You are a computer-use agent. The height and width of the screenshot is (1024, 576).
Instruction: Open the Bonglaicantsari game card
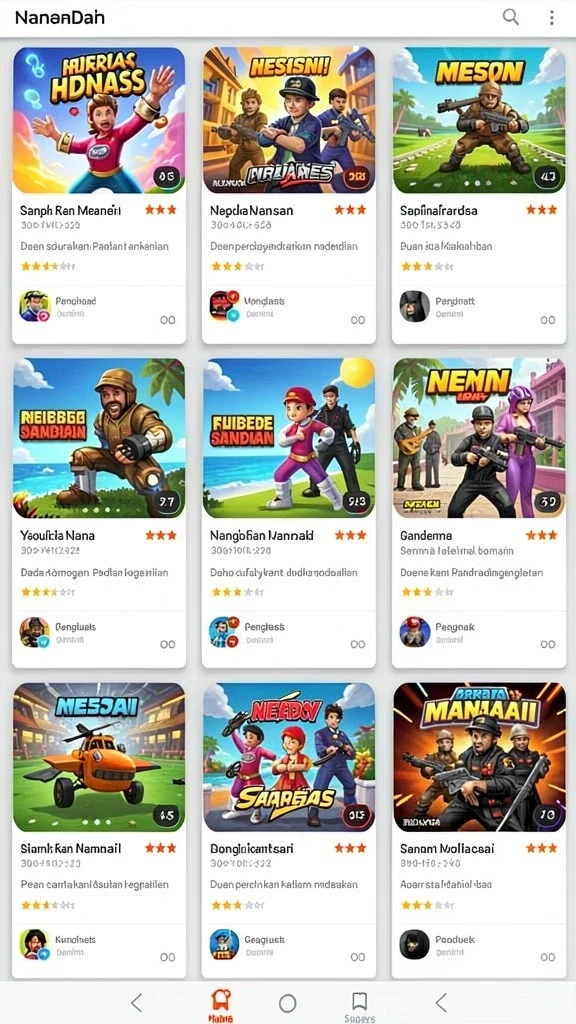click(289, 829)
